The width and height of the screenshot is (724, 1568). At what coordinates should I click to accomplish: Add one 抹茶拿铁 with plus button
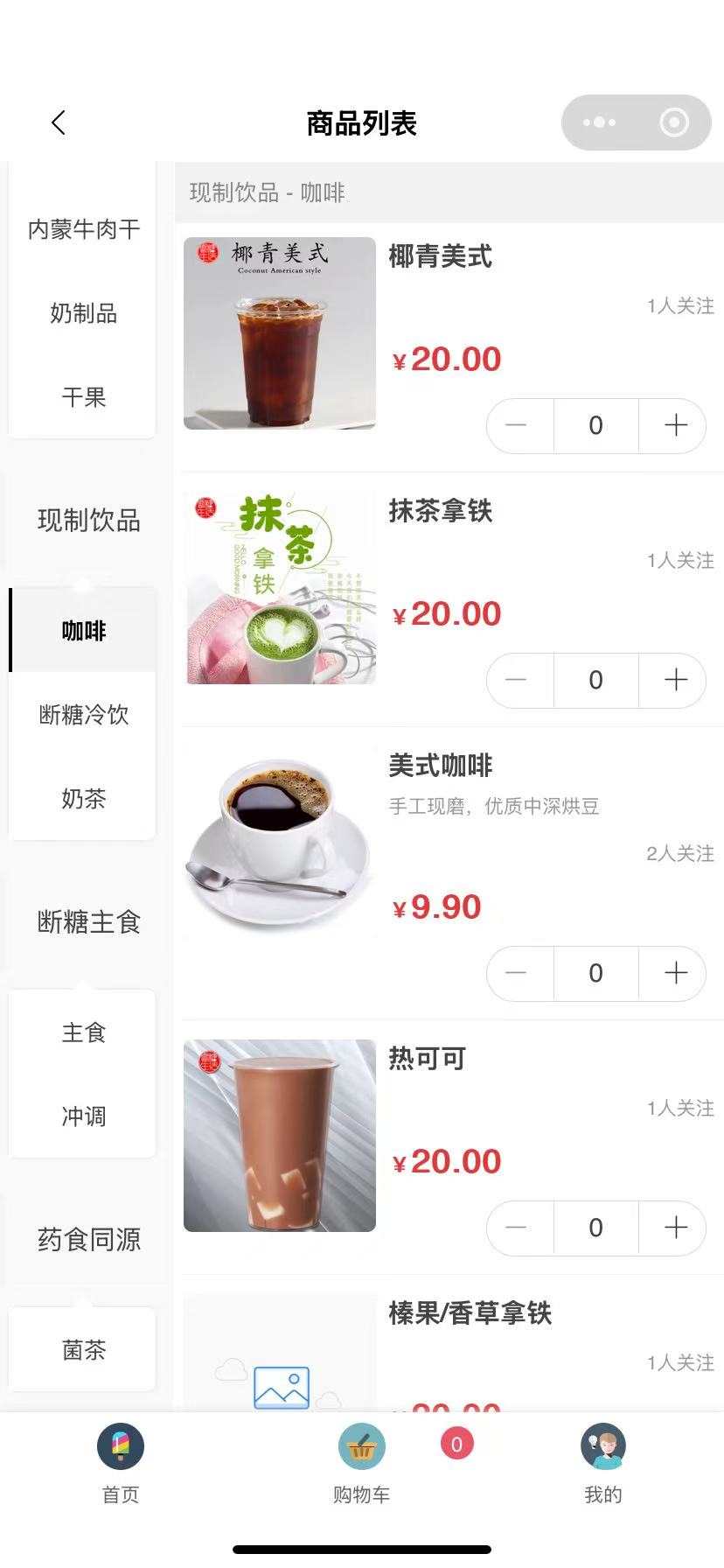[x=675, y=681]
